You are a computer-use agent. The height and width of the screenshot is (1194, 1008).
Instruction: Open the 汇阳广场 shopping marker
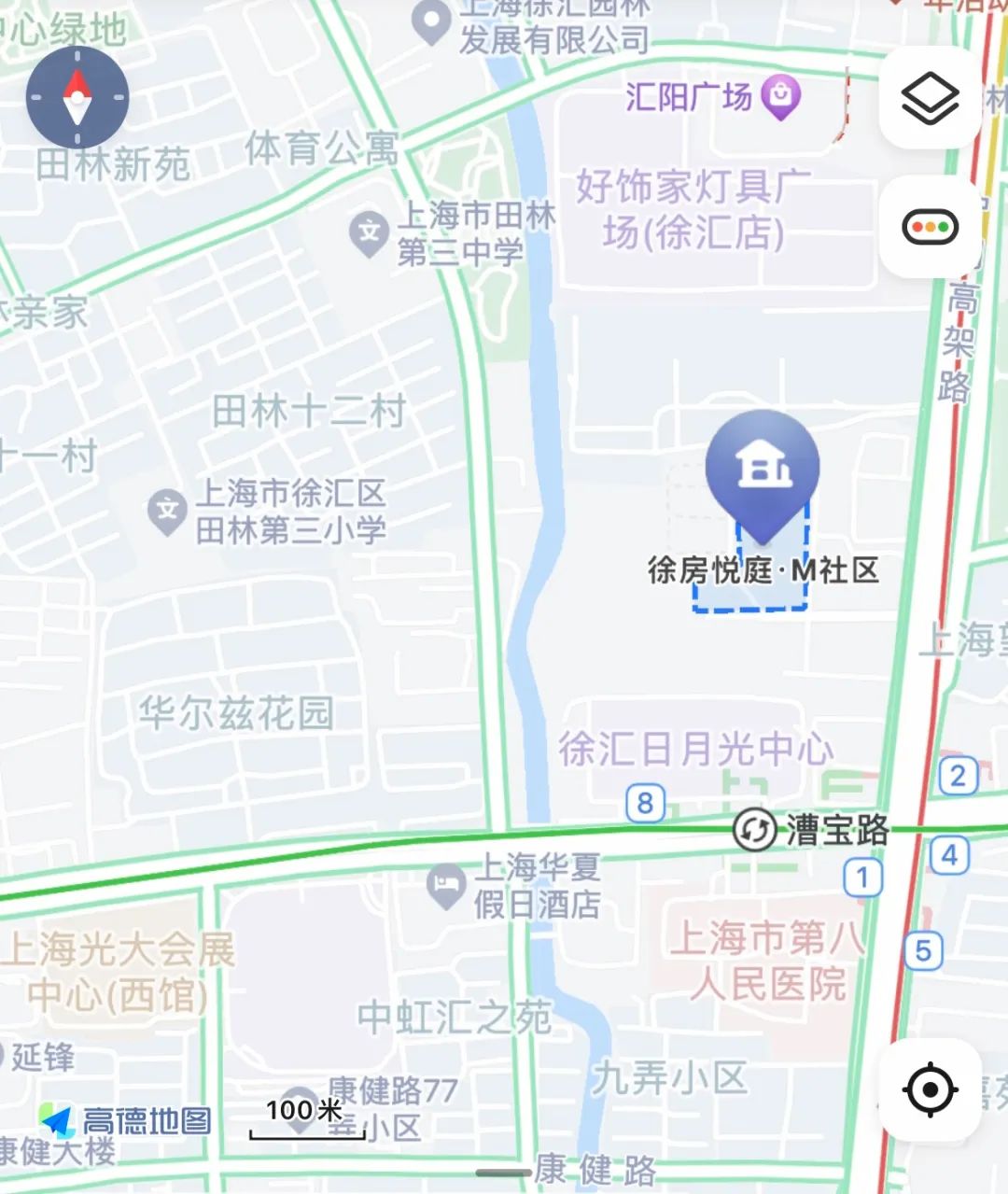[x=780, y=96]
